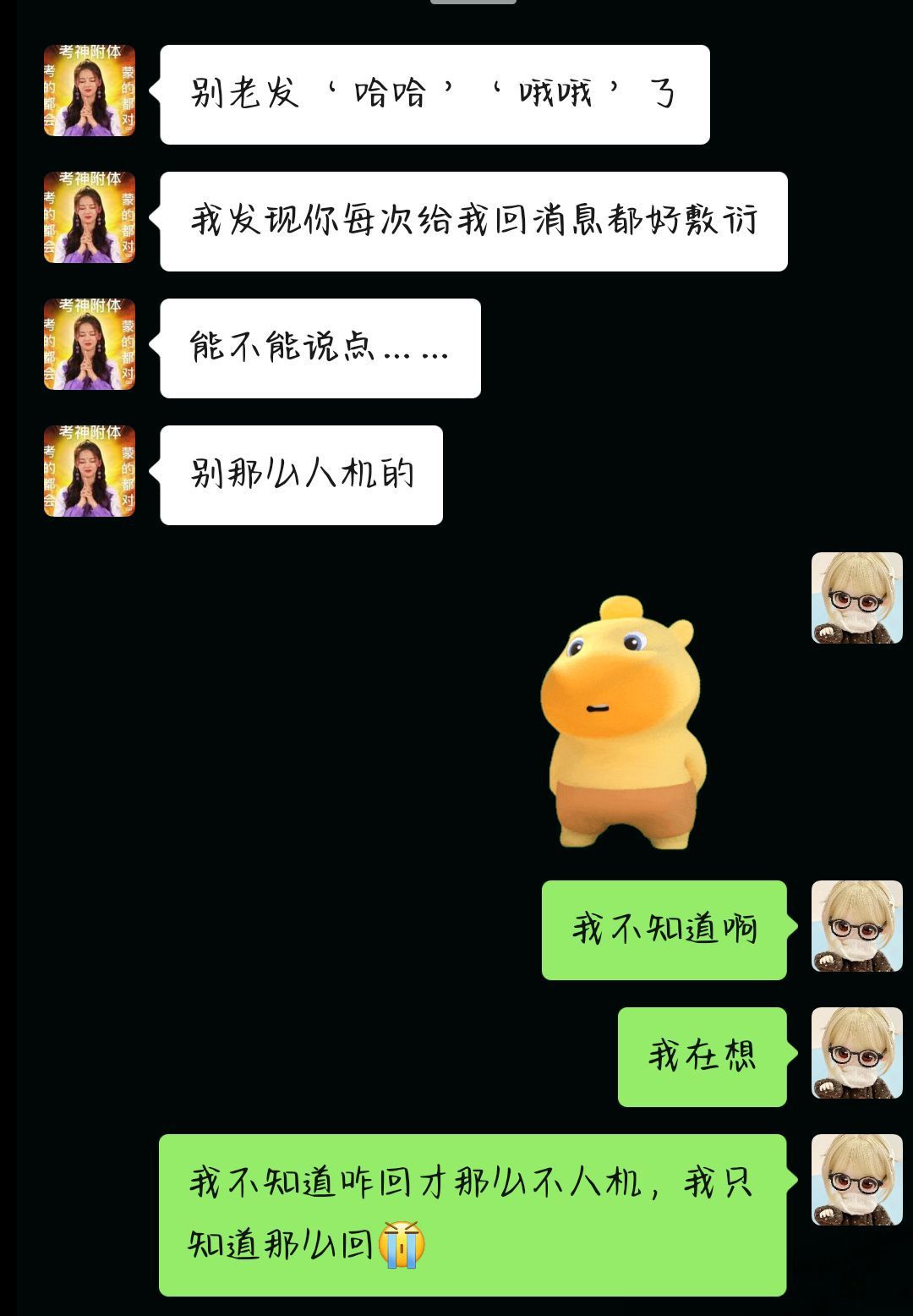Tap the third 考神附体 sticker avatar
The height and width of the screenshot is (1316, 913).
tap(89, 347)
